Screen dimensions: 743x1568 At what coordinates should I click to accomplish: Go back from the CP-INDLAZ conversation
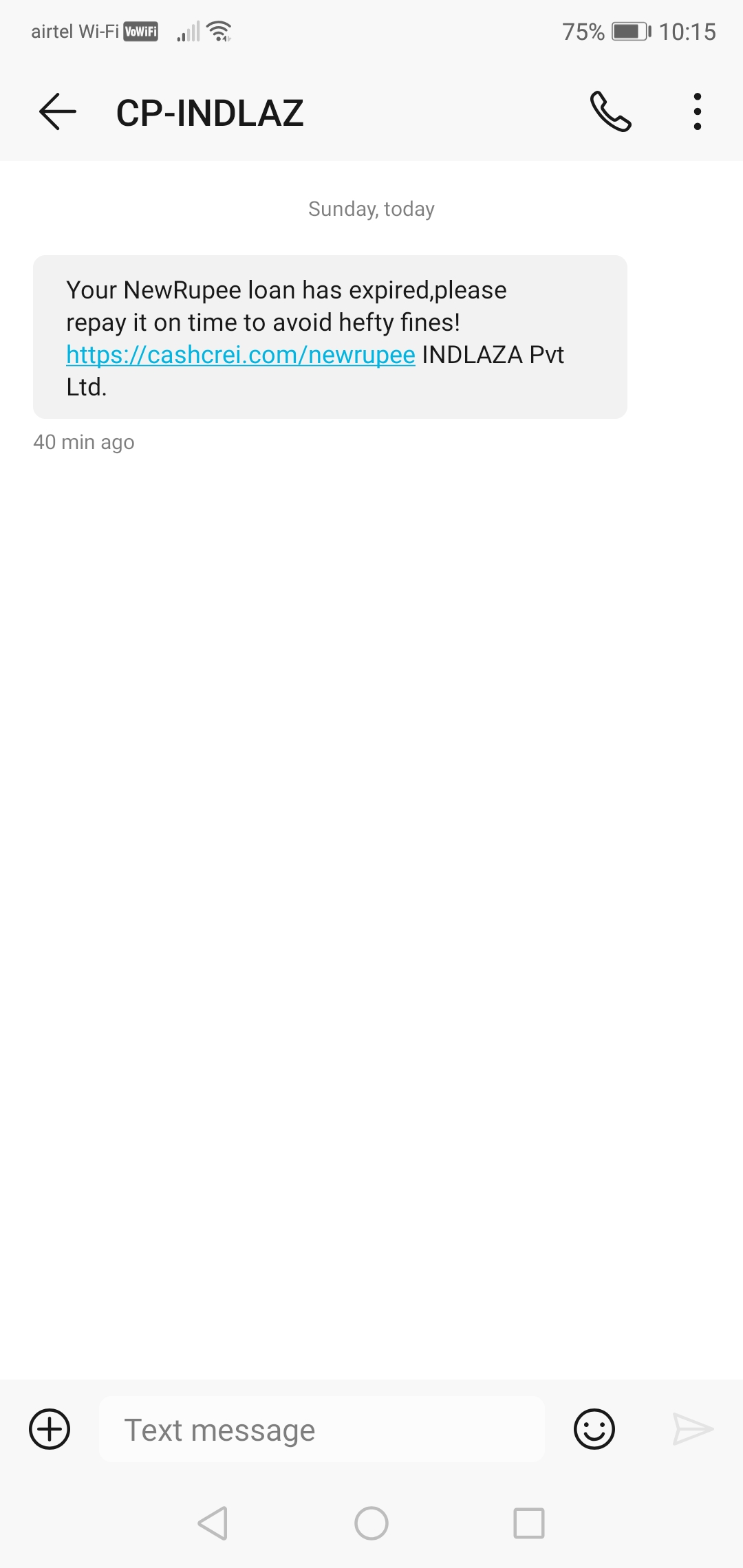click(57, 111)
